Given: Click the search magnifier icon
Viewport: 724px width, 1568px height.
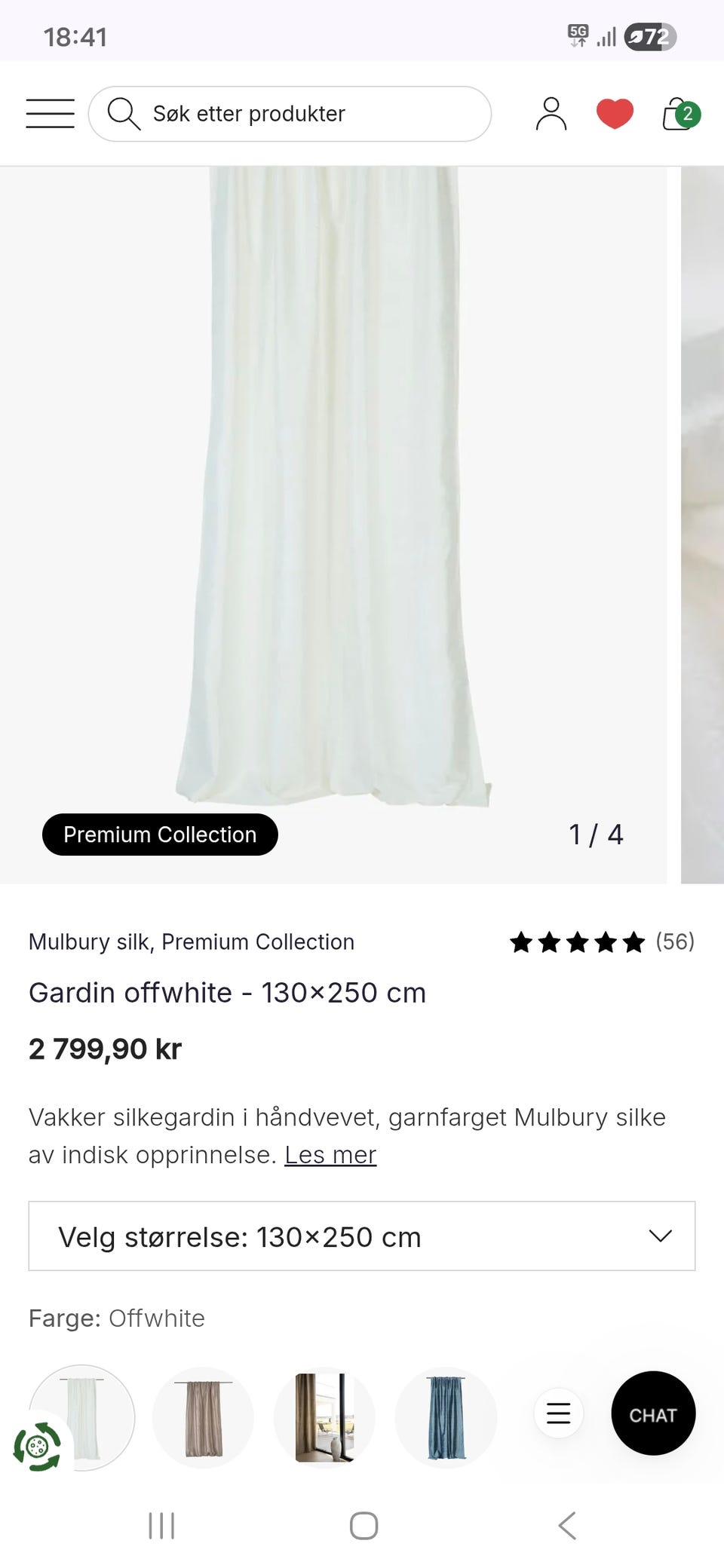Looking at the screenshot, I should click(126, 113).
